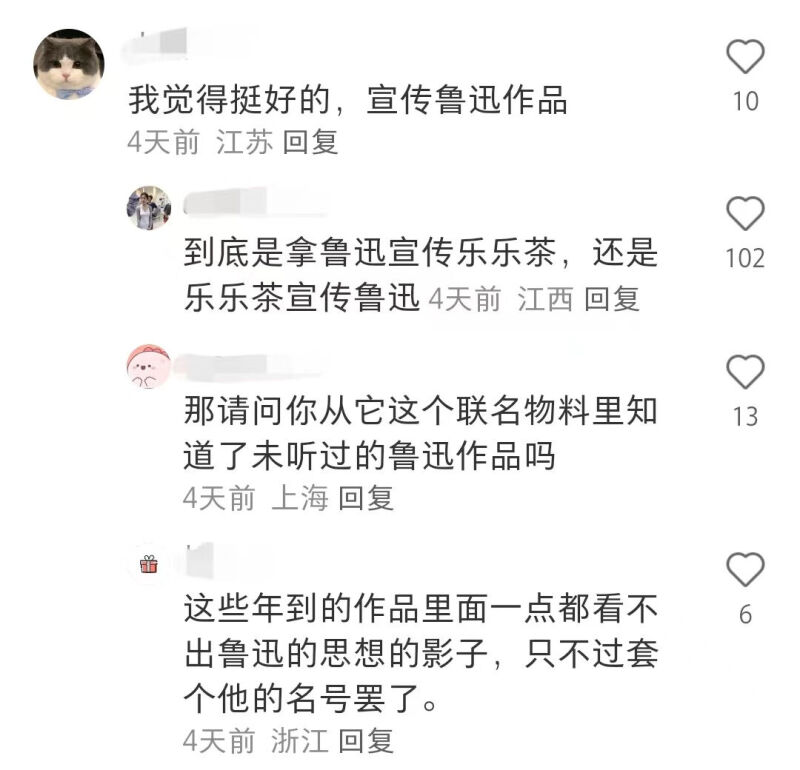Like the reply mentioning 联名物料
Viewport: 800px width, 770px height.
point(745,372)
